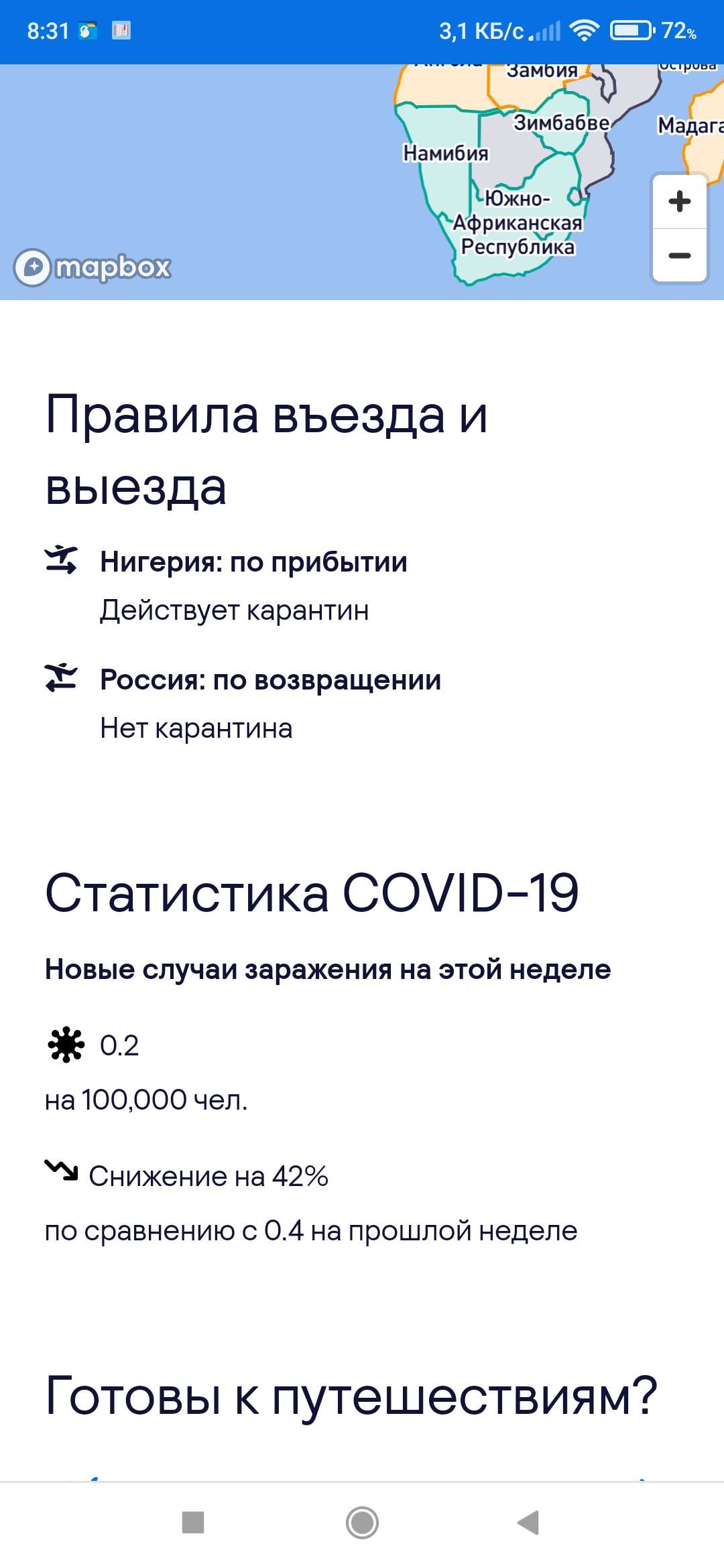Zoom in the map with plus button
This screenshot has height=1568, width=724.
679,202
